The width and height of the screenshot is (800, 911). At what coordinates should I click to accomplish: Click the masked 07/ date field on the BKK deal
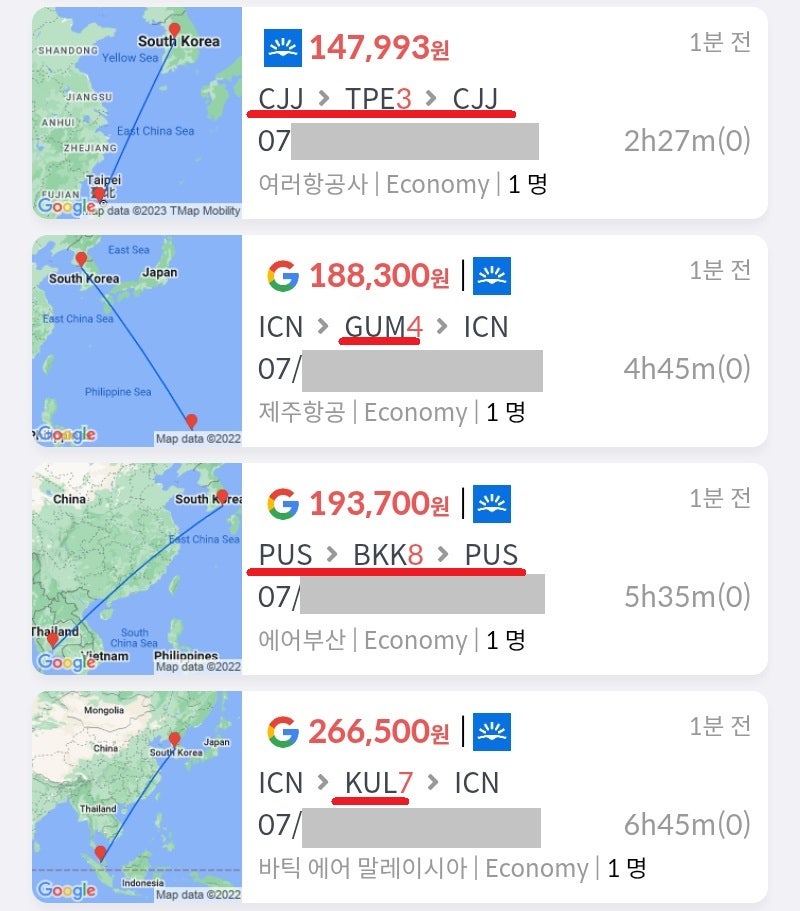pos(400,597)
